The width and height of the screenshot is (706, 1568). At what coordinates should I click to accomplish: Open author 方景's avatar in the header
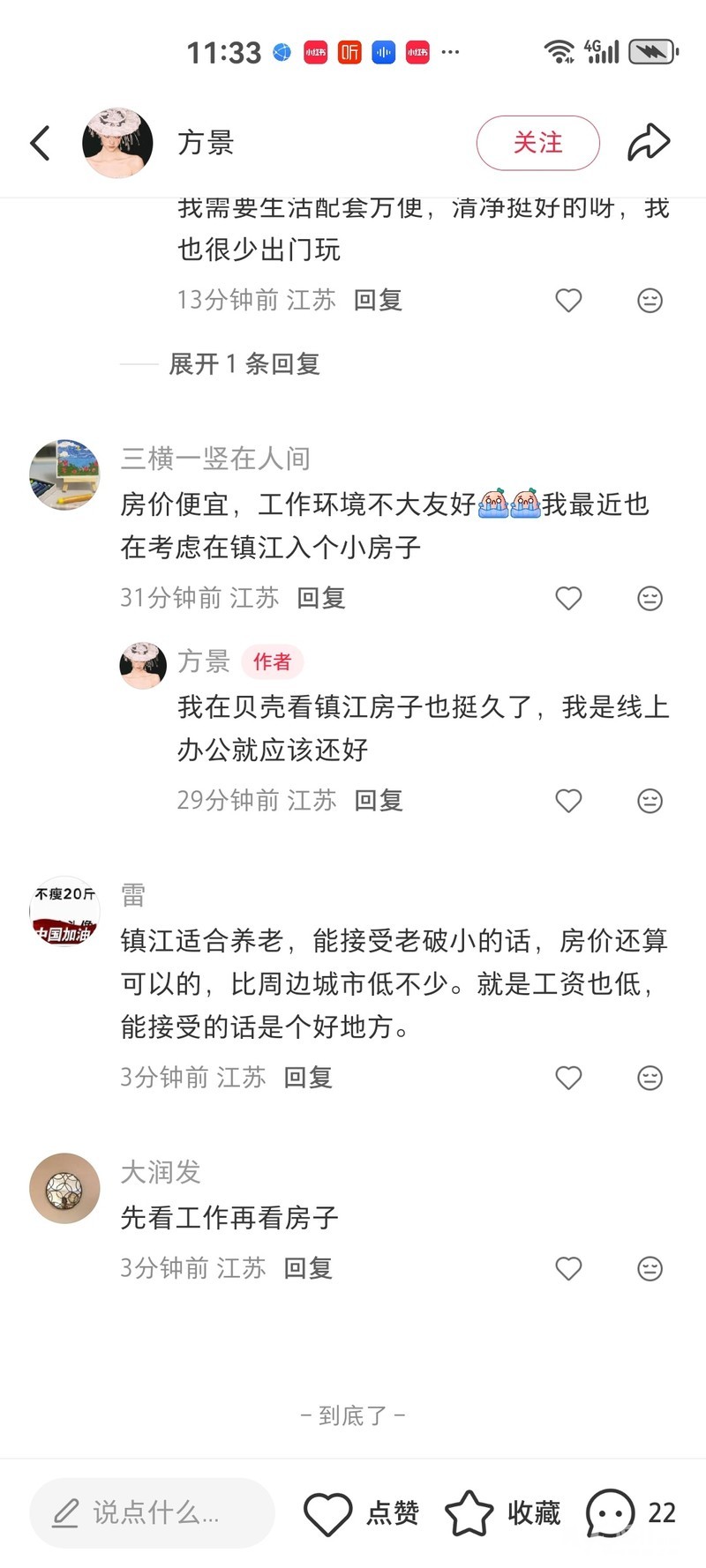click(x=117, y=143)
